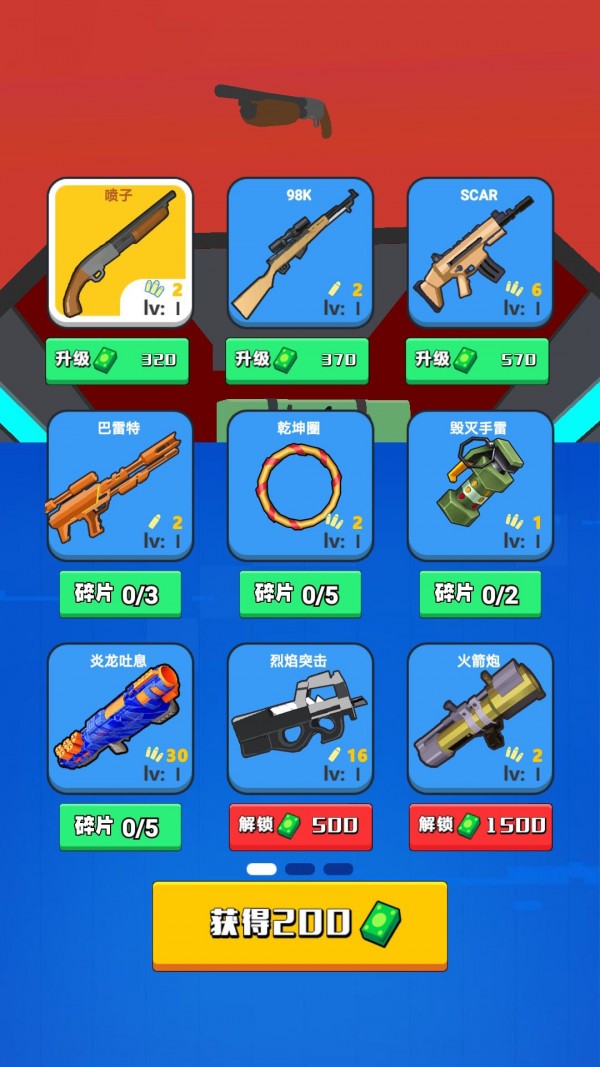Image resolution: width=600 pixels, height=1067 pixels.
Task: Claim the 获得200 cash reward
Action: pyautogui.click(x=300, y=924)
